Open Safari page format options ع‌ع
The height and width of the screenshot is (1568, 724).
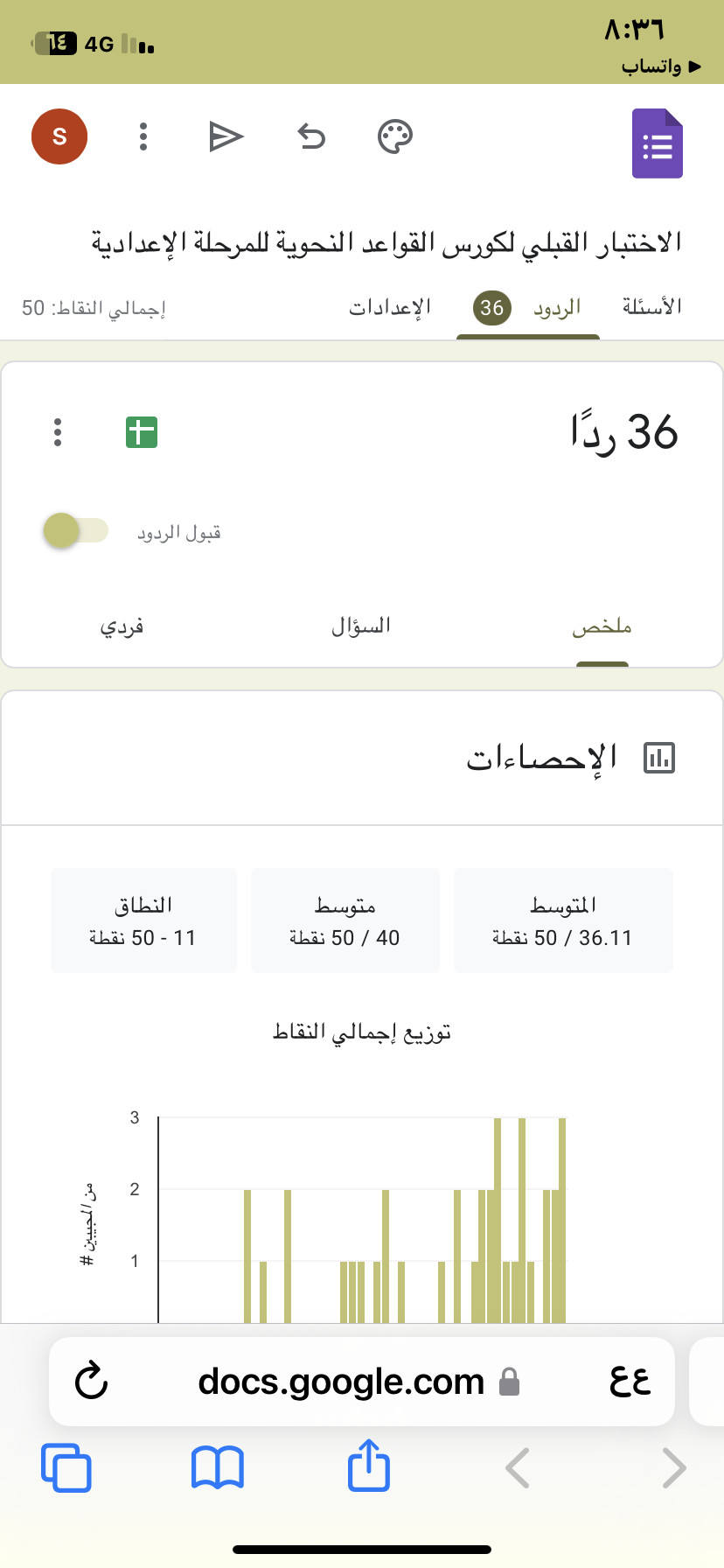pyautogui.click(x=630, y=1382)
